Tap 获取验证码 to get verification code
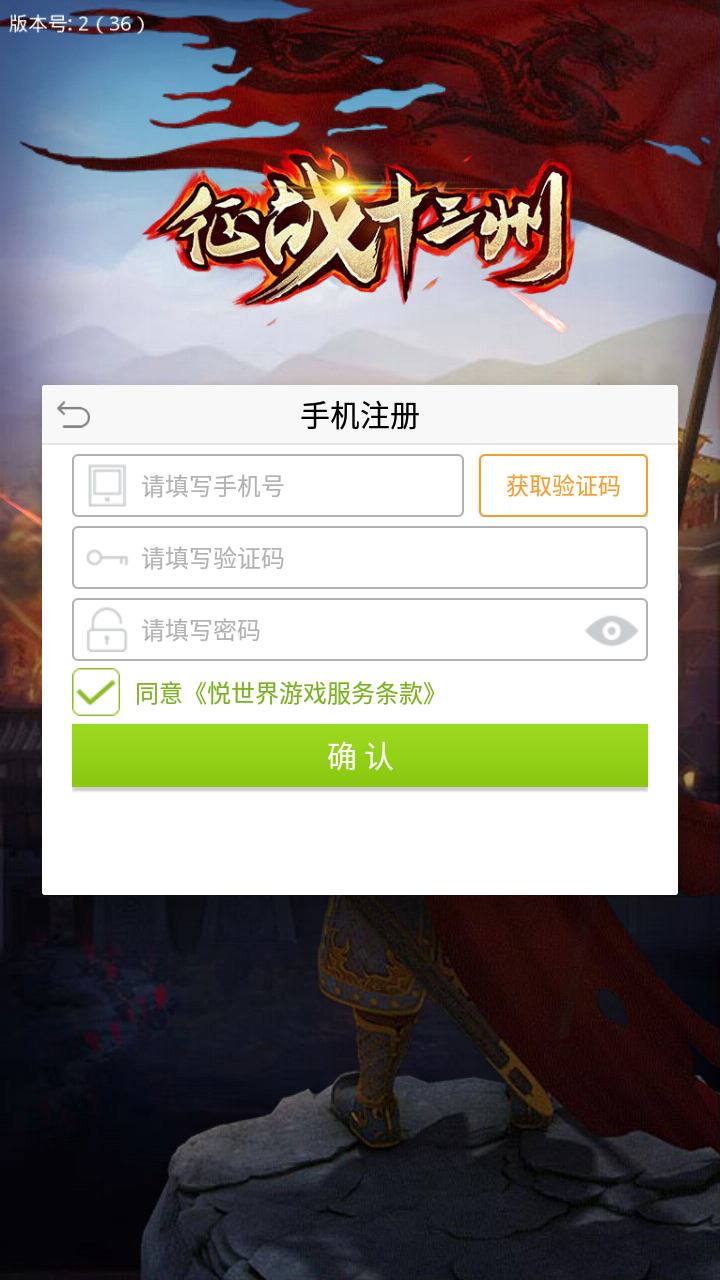720x1280 pixels. click(x=563, y=486)
